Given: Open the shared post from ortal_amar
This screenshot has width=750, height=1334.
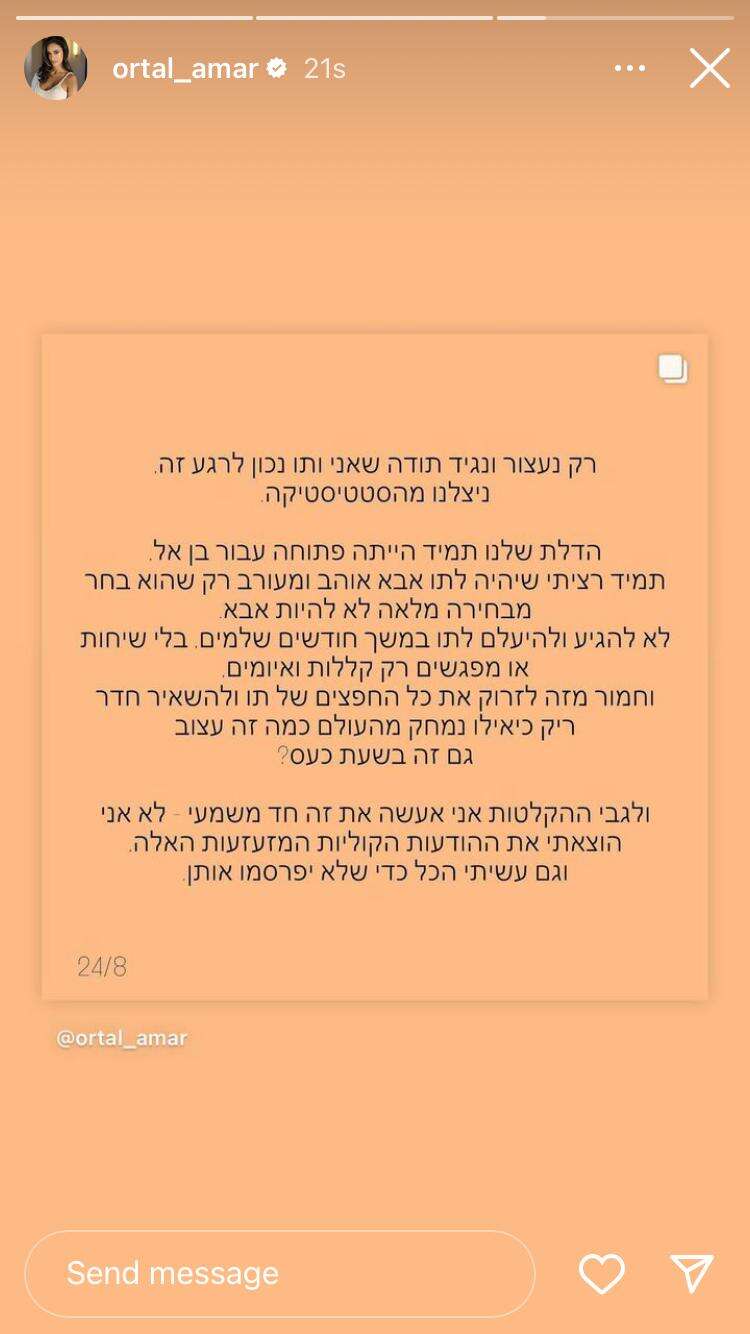Looking at the screenshot, I should (375, 666).
